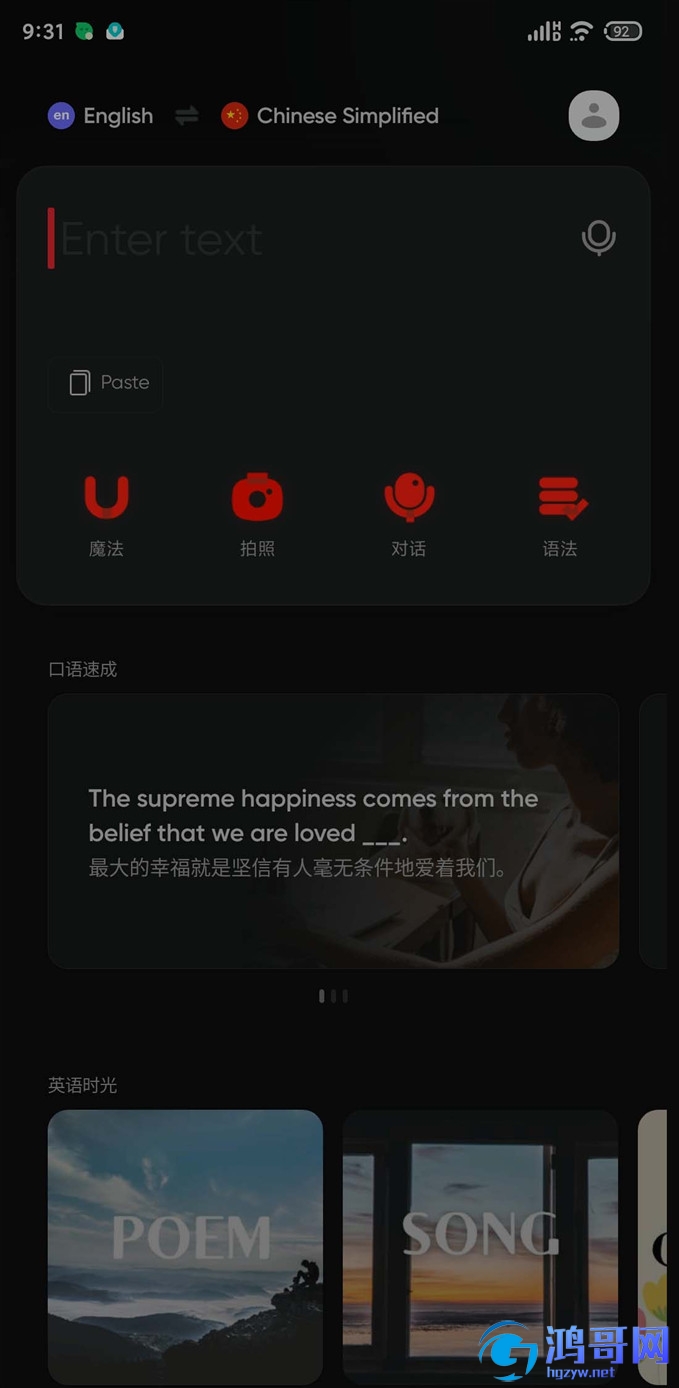Start 对话 conversation mode
The width and height of the screenshot is (679, 1388).
pos(408,514)
